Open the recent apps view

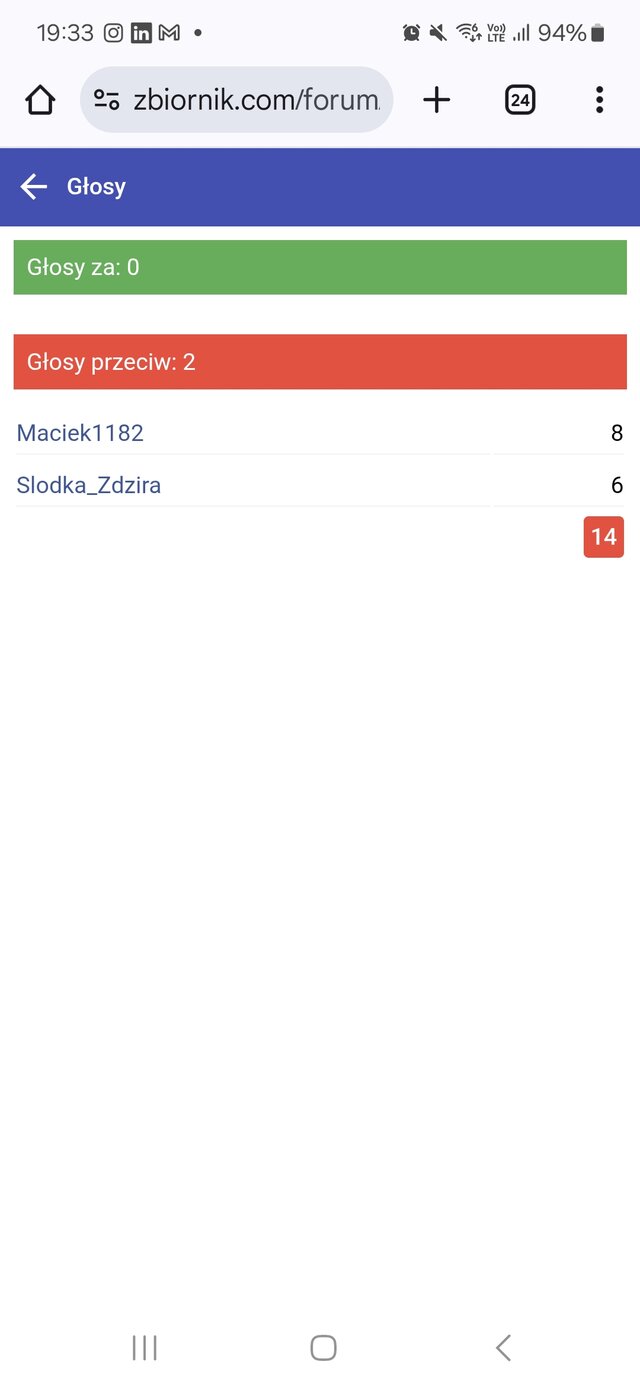[145, 1348]
